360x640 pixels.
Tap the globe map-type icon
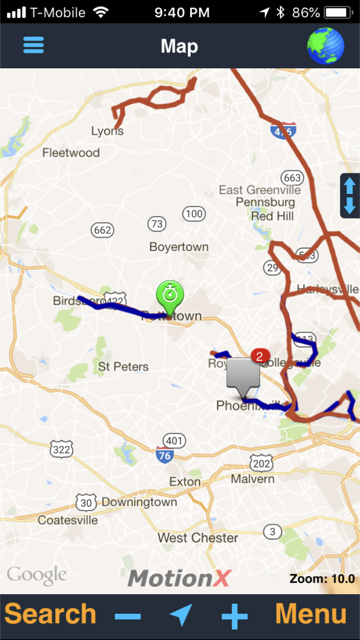pos(326,46)
